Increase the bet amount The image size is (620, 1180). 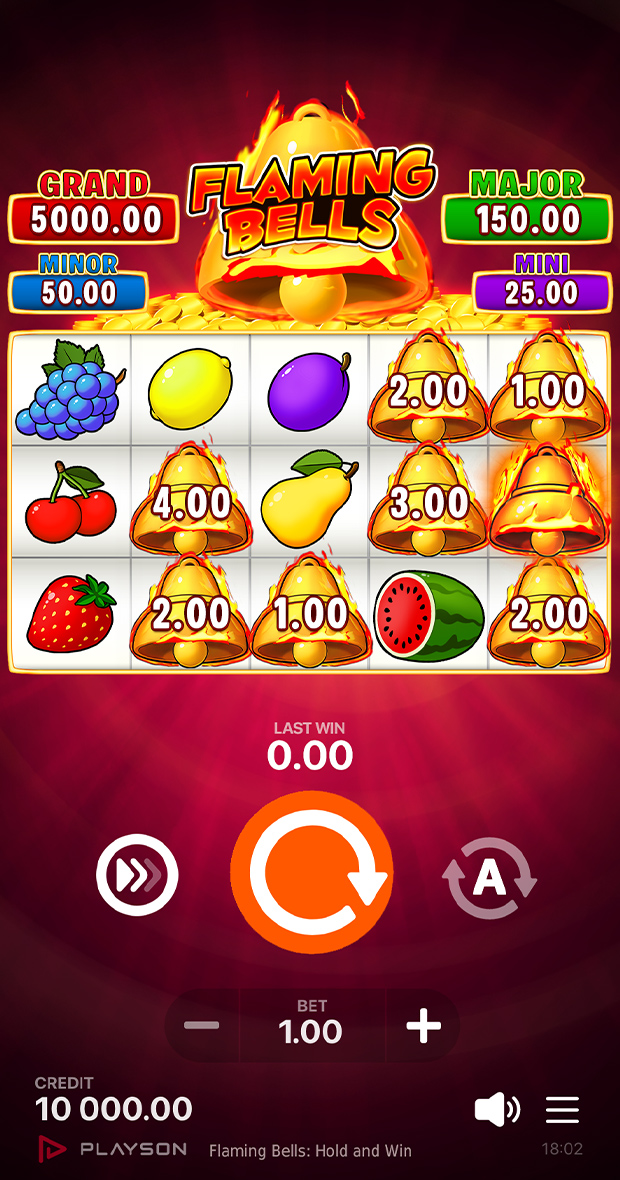click(423, 1026)
